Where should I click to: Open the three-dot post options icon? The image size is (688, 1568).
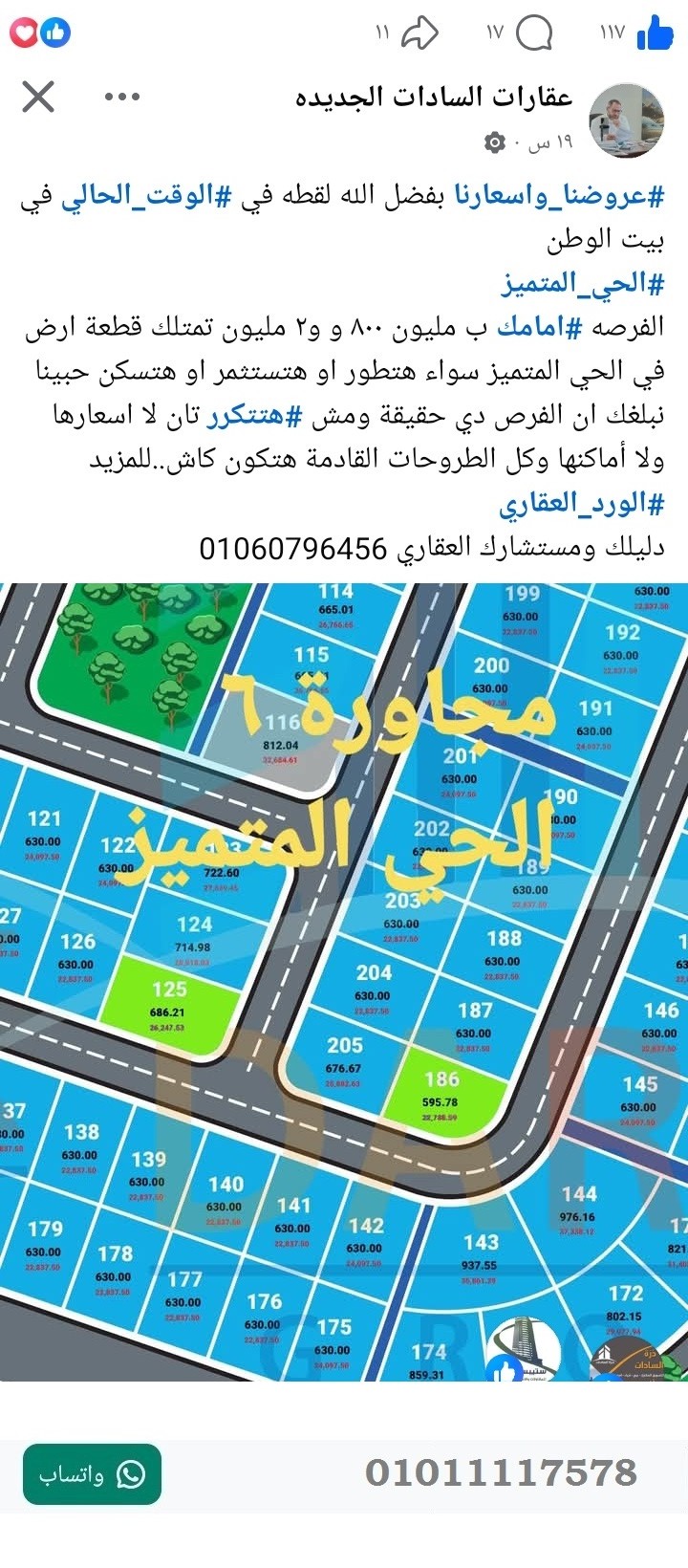[x=122, y=96]
